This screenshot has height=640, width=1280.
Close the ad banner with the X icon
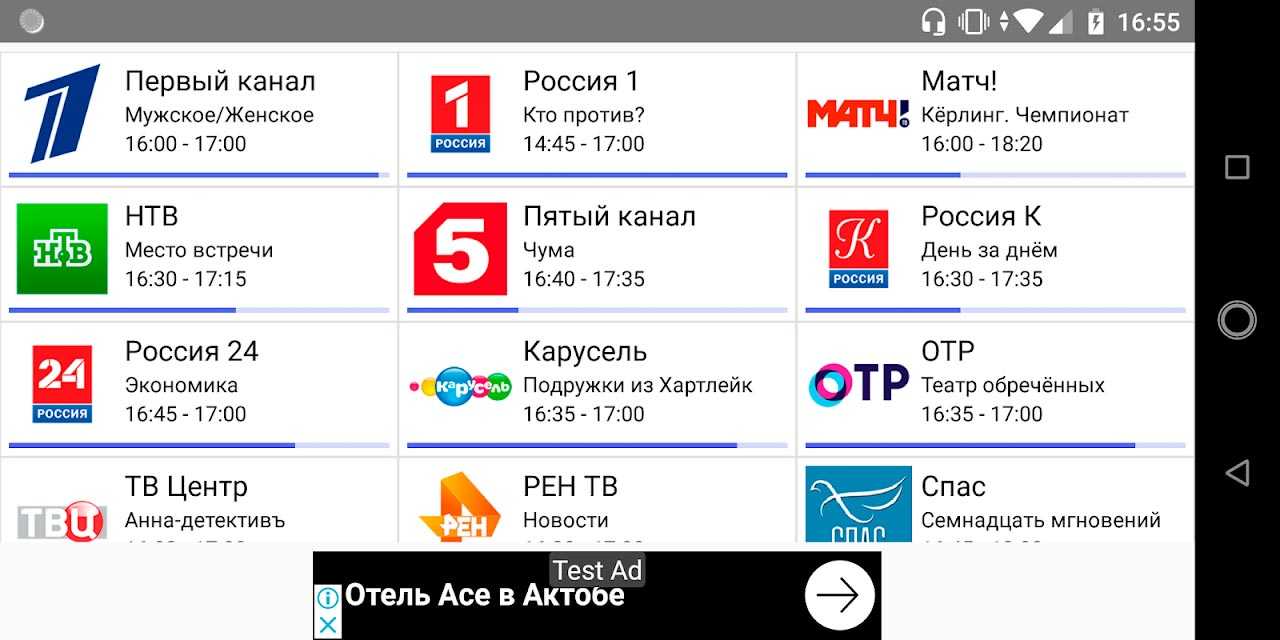coord(327,626)
